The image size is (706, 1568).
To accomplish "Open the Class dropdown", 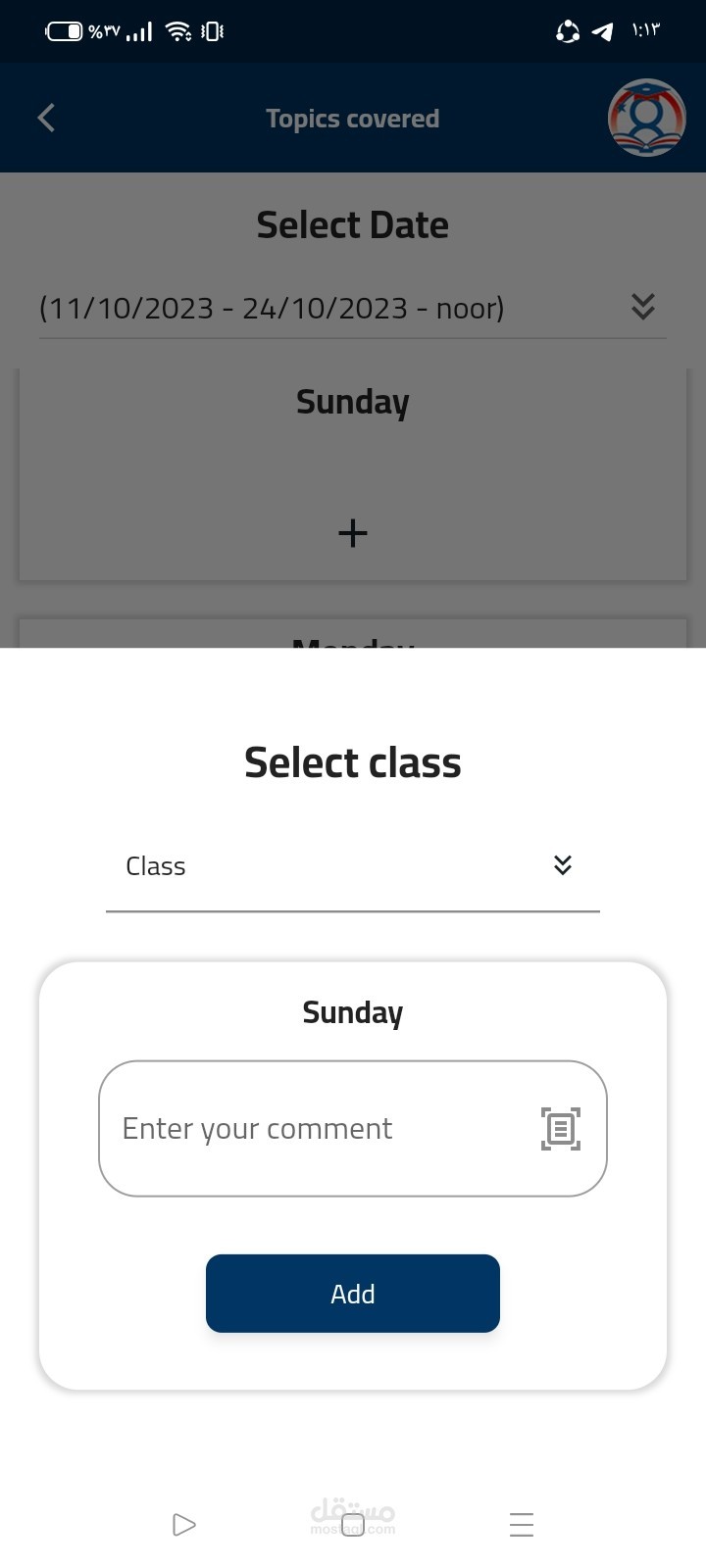I will [353, 866].
